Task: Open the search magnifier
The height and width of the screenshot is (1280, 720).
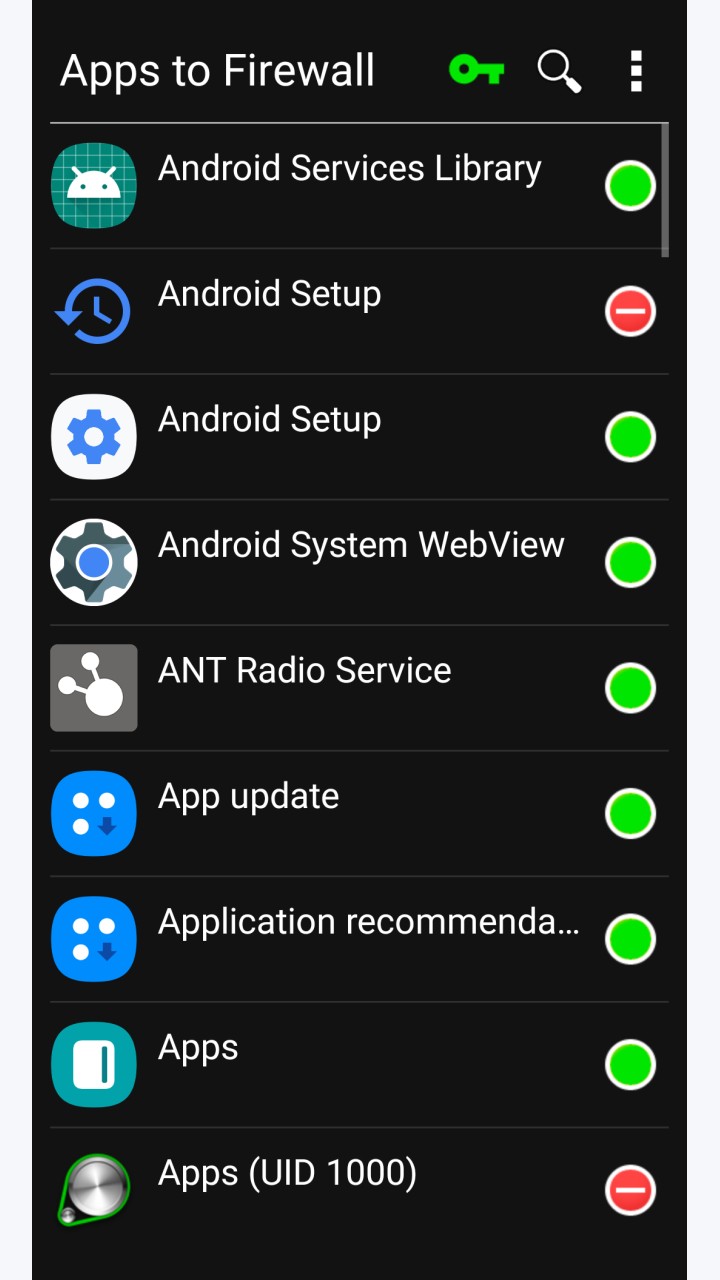Action: point(560,71)
